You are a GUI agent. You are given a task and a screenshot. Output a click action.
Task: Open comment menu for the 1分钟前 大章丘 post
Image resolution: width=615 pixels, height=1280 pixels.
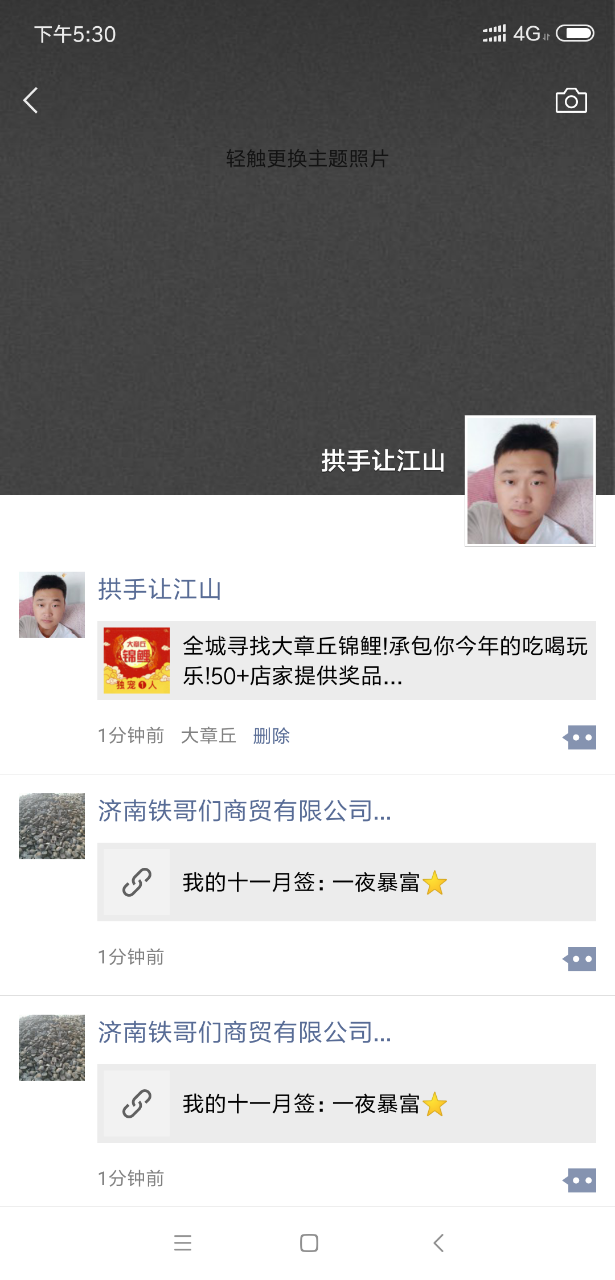(x=581, y=738)
